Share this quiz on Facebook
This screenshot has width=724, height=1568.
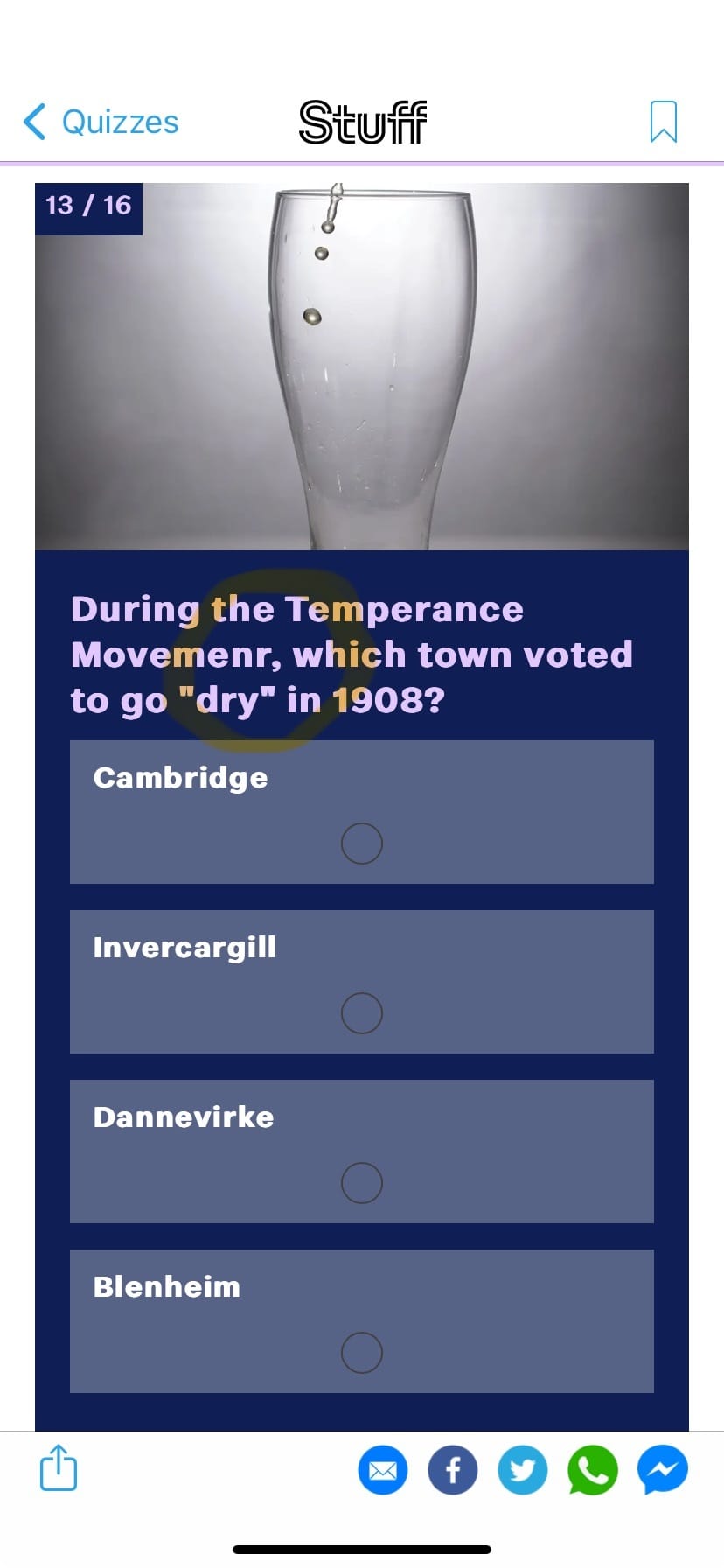pos(453,1470)
